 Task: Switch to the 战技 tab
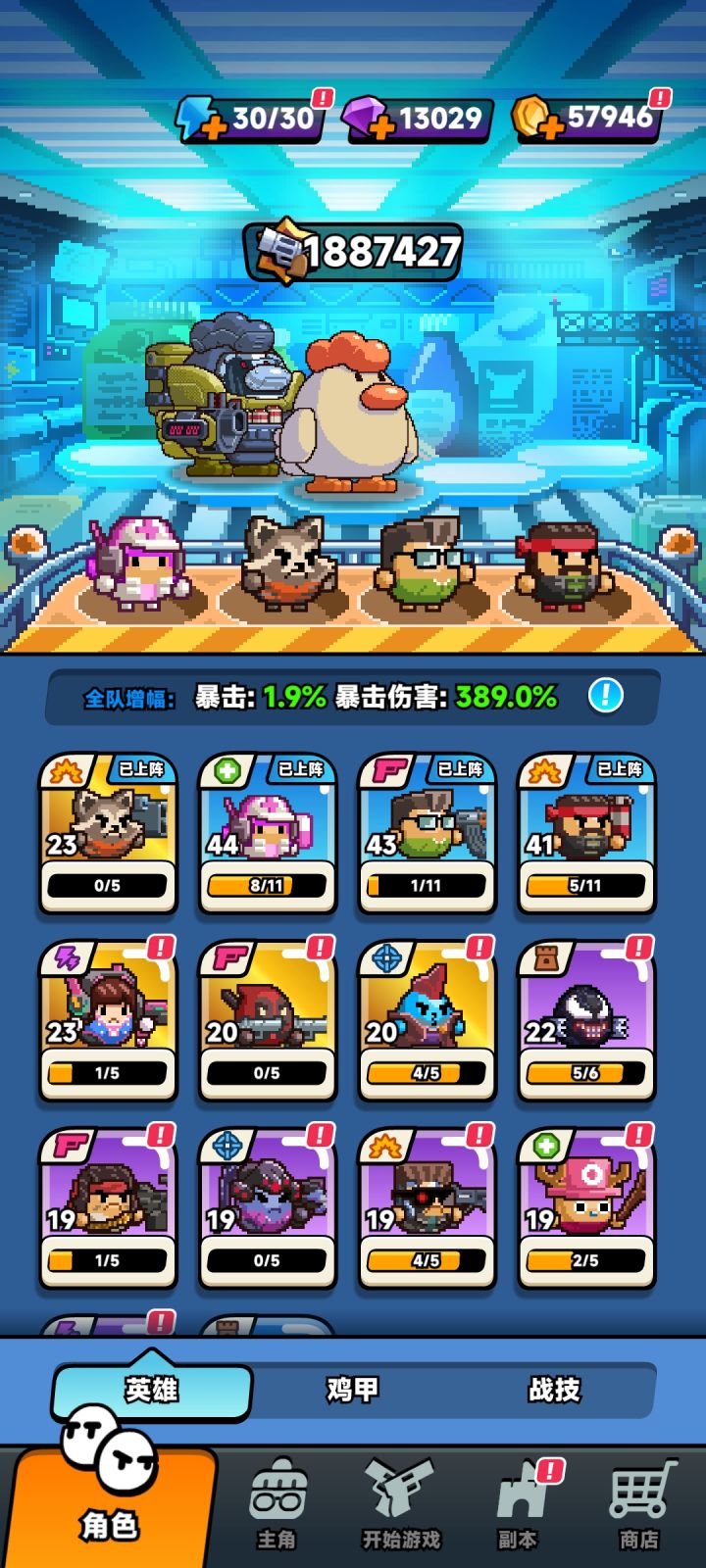[559, 1390]
